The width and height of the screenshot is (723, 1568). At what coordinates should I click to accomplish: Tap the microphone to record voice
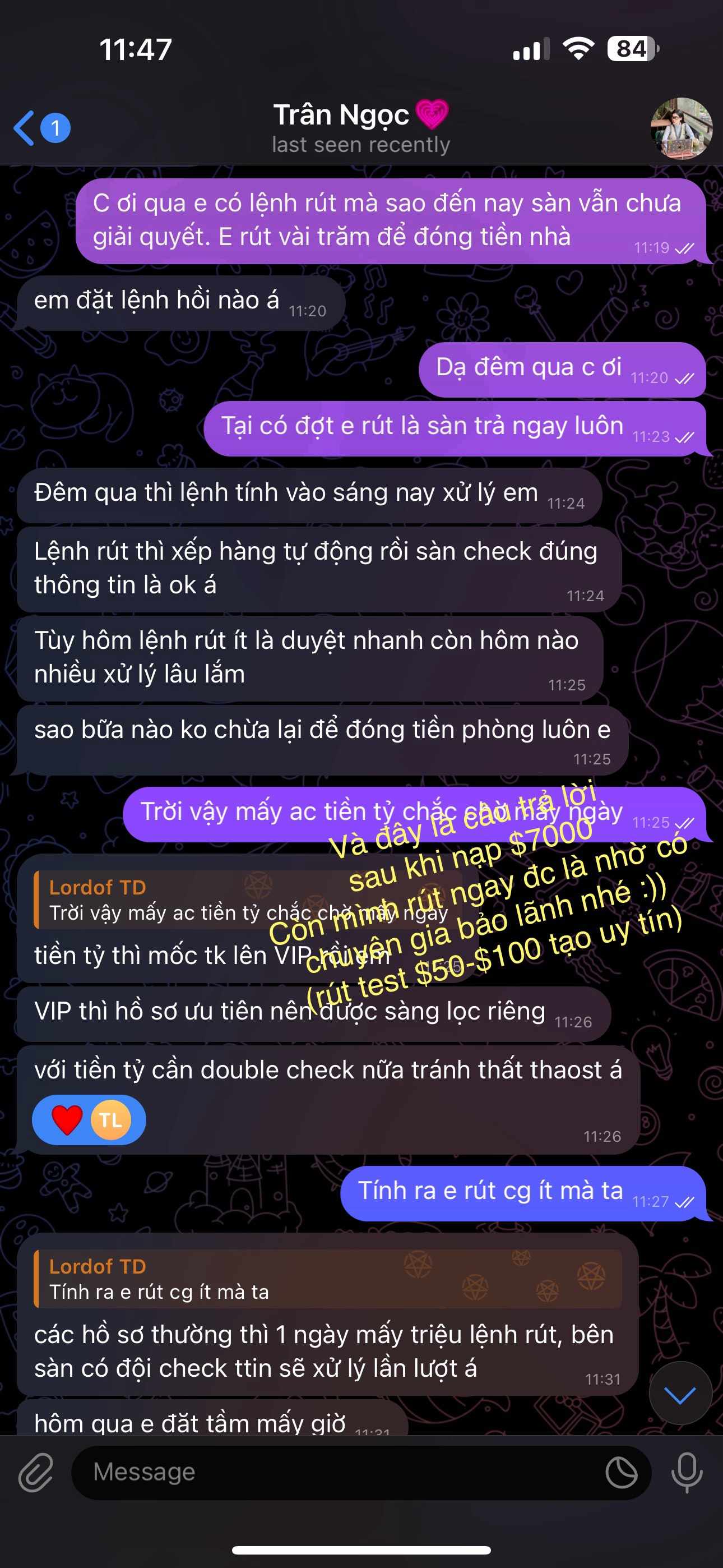point(687,1473)
